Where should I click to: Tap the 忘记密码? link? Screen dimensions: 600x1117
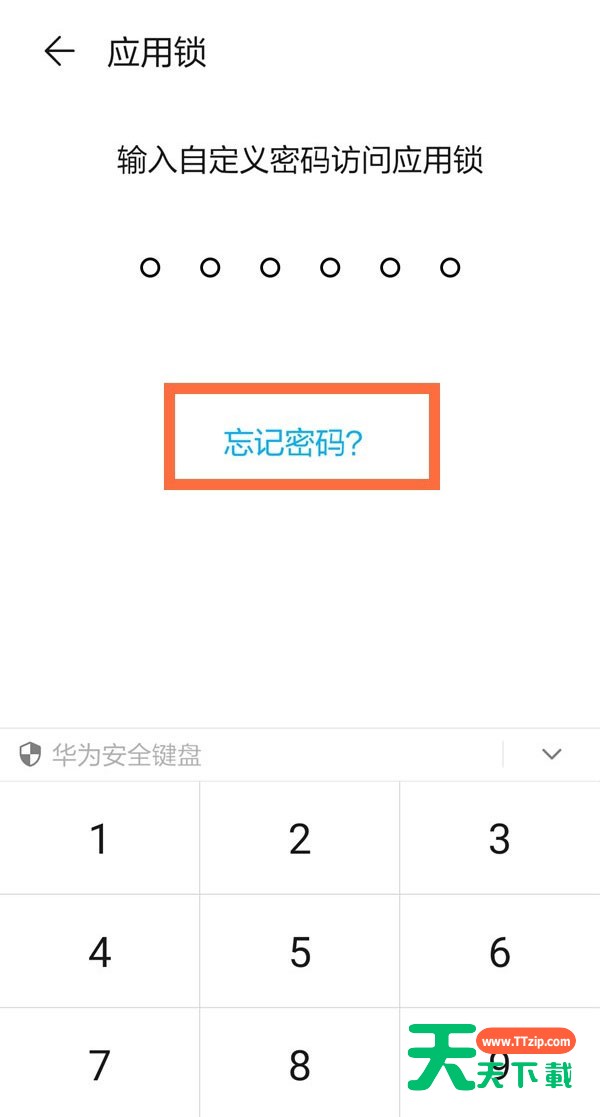click(293, 443)
